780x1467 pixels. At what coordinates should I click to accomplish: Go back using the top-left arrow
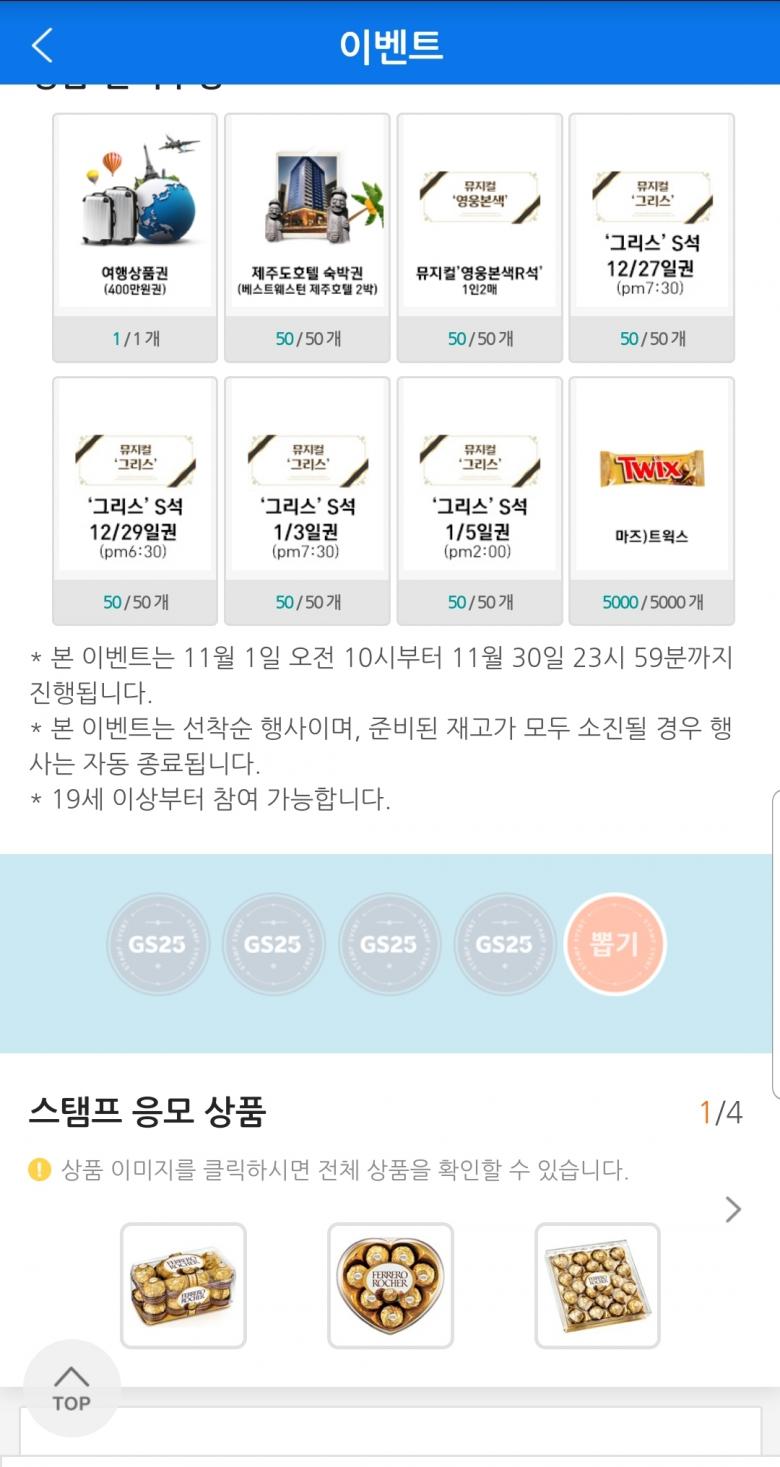pos(42,45)
